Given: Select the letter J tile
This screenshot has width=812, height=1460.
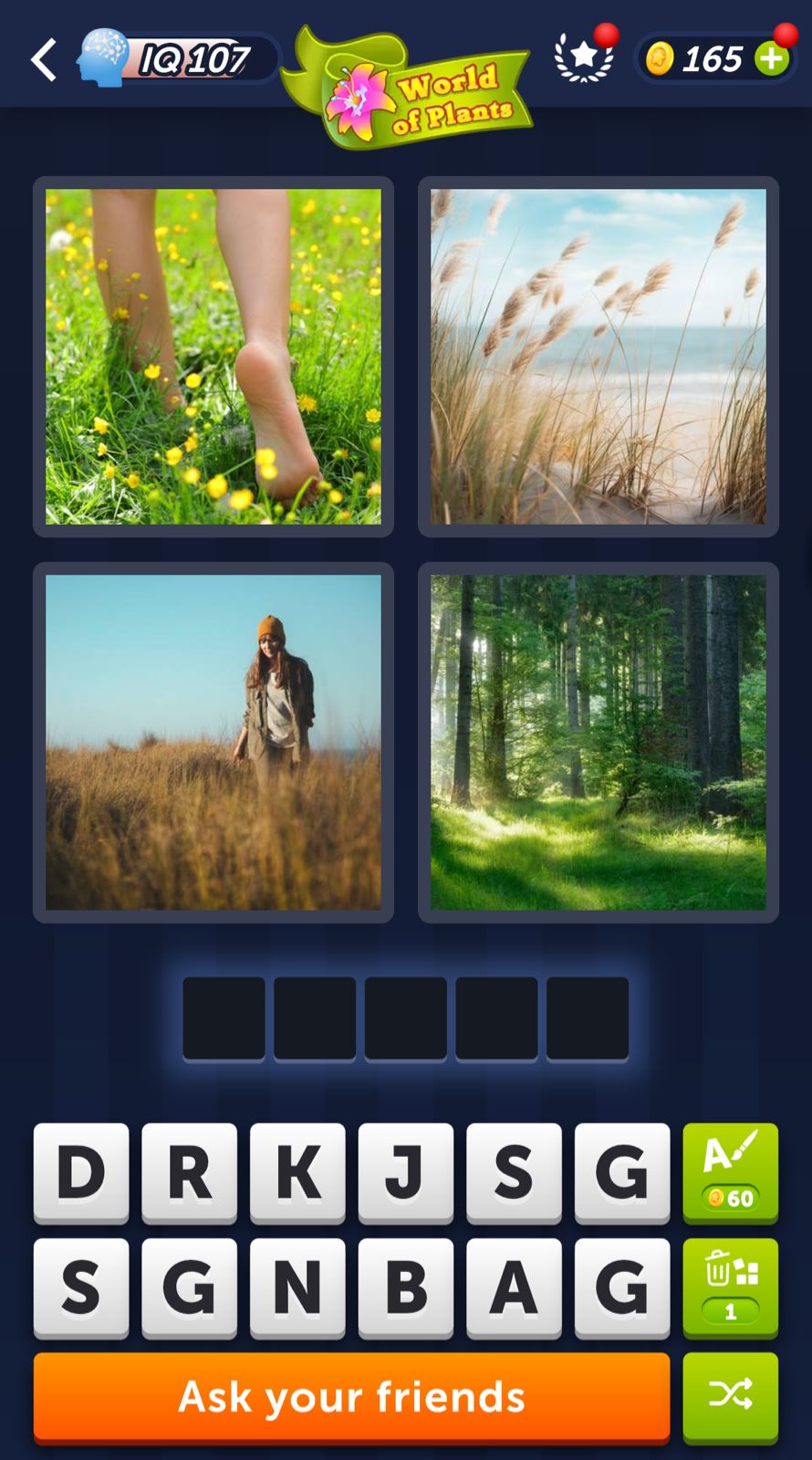Looking at the screenshot, I should [405, 1172].
